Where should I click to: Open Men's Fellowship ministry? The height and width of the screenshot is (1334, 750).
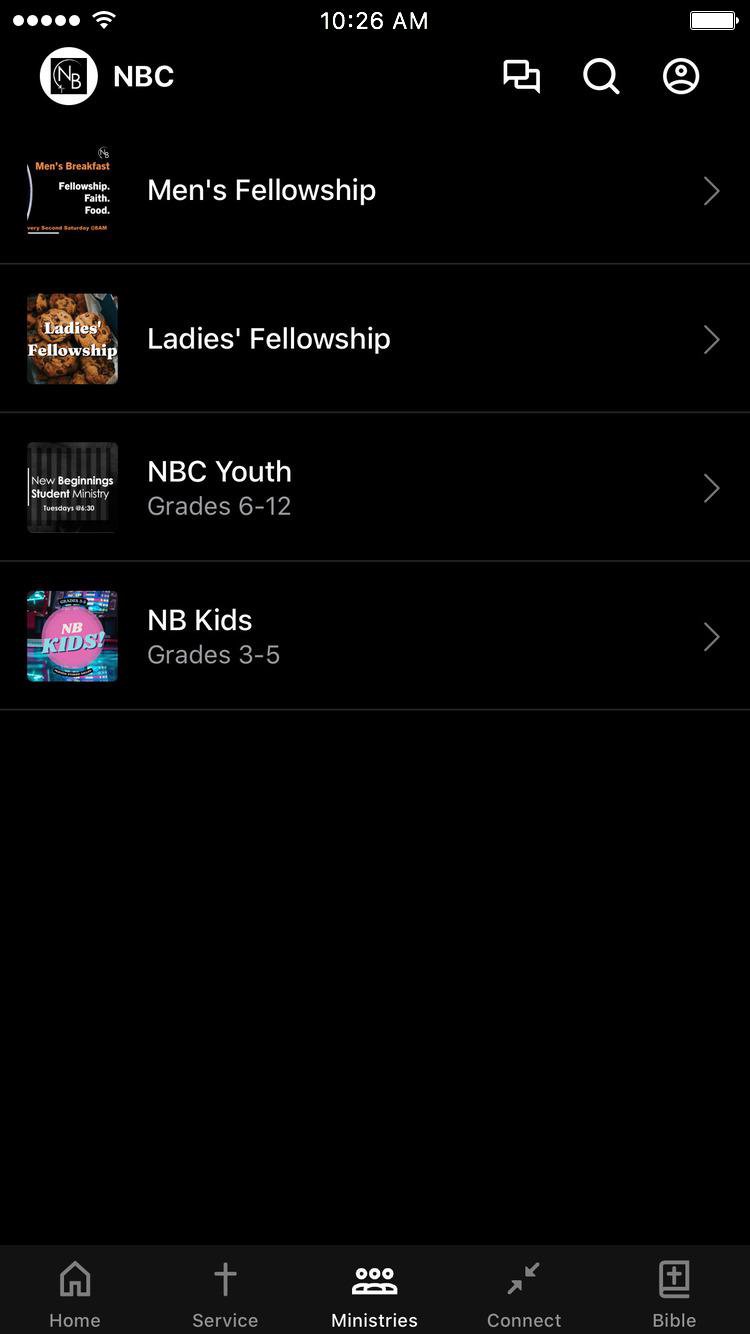pyautogui.click(x=374, y=190)
